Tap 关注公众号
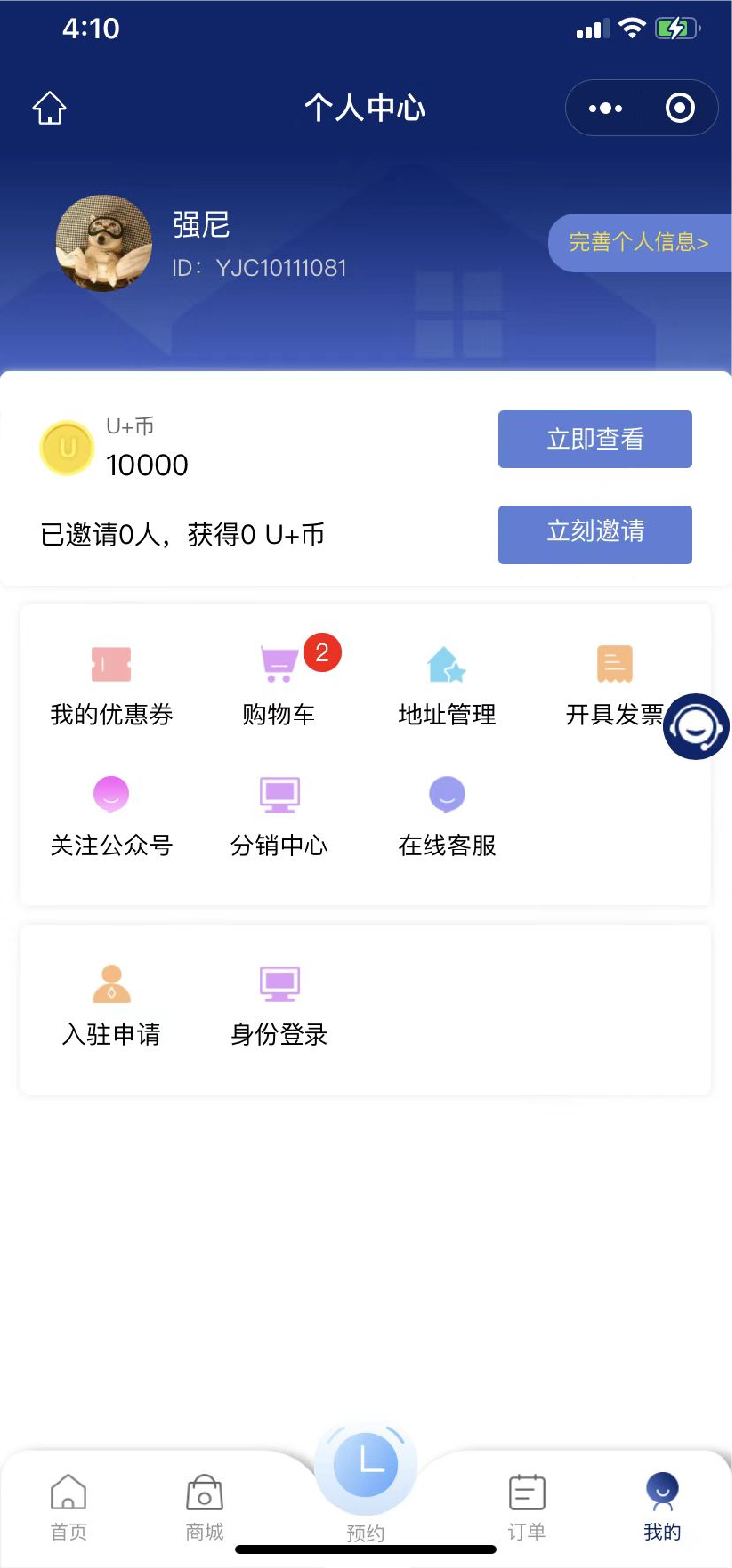 pyautogui.click(x=111, y=816)
